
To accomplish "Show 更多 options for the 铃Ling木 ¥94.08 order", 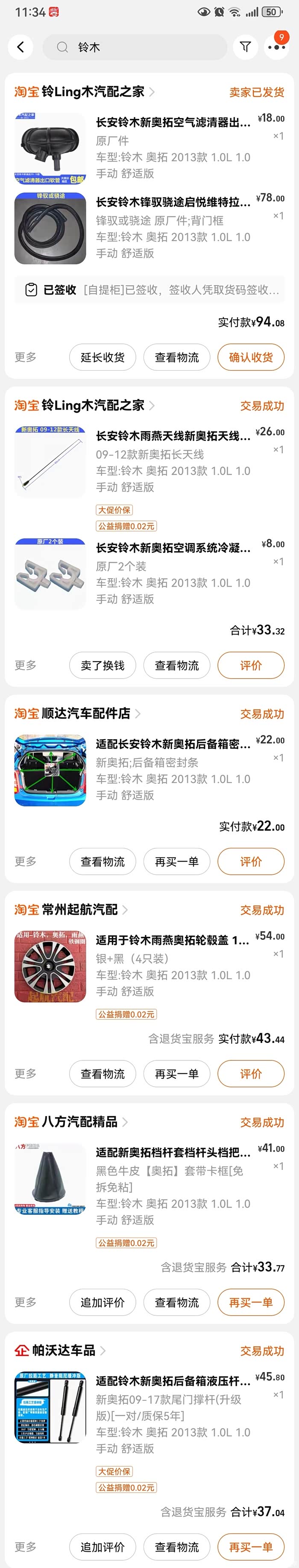I will tap(26, 357).
